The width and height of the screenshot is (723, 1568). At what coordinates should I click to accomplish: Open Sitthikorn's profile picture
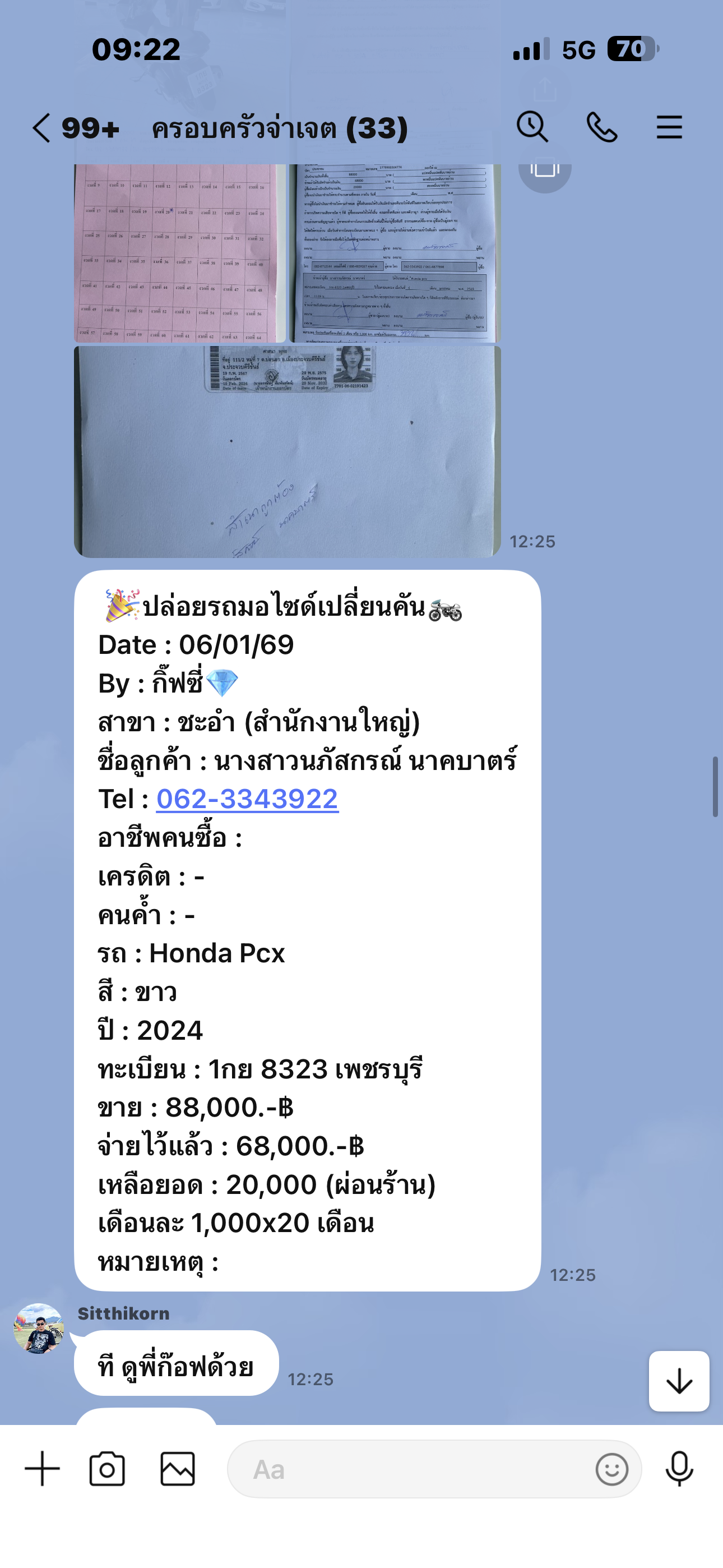point(39,1328)
